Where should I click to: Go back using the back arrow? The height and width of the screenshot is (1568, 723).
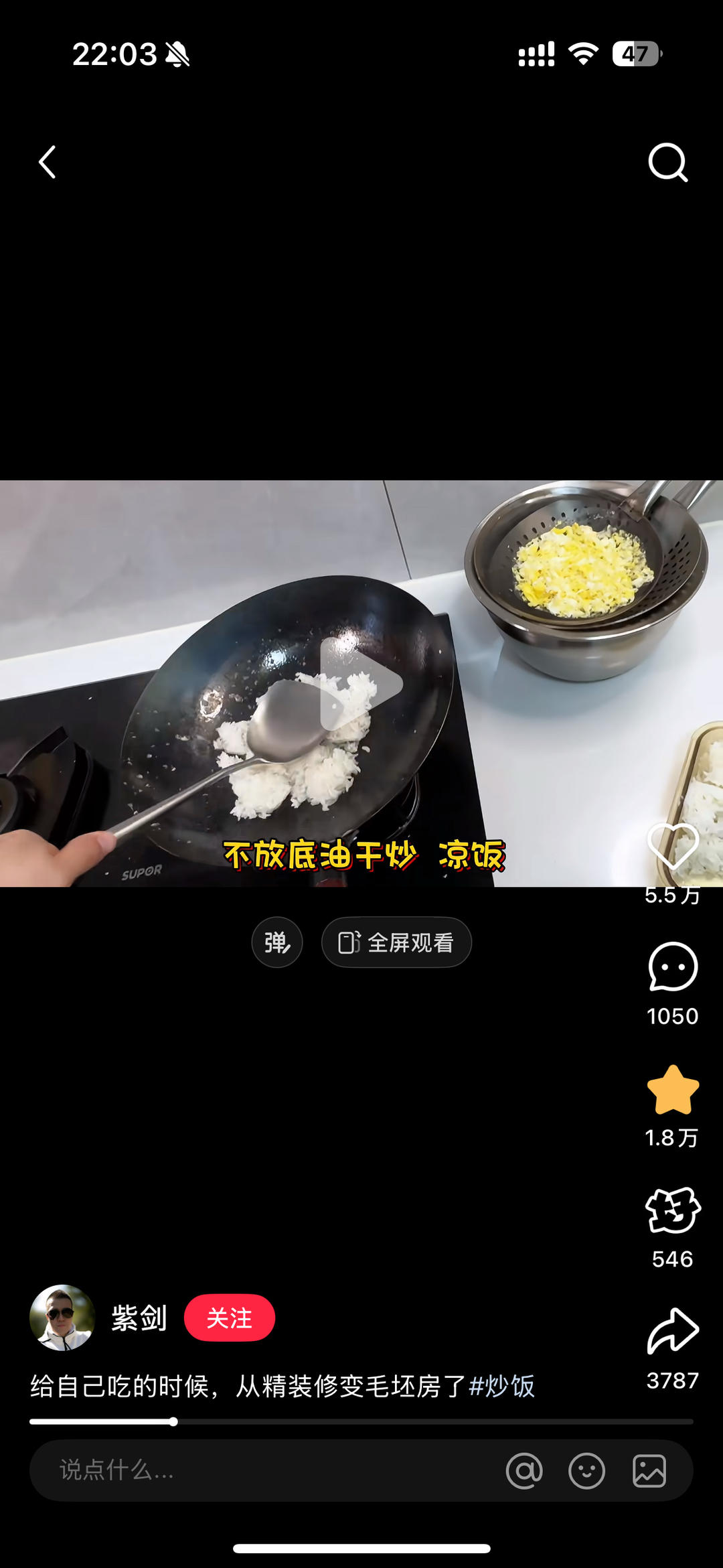tap(47, 162)
